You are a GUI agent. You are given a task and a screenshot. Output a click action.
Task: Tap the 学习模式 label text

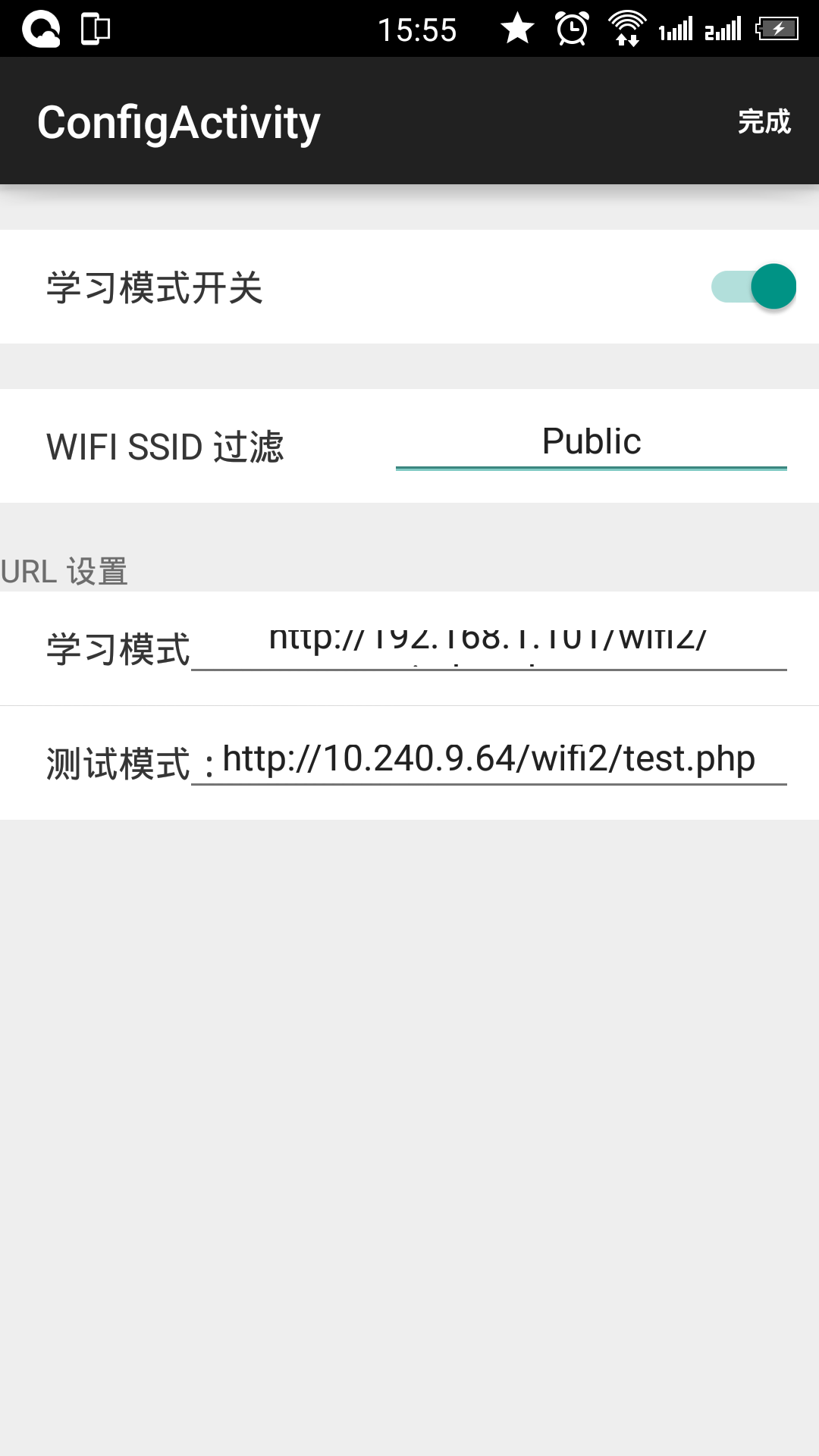coord(118,648)
